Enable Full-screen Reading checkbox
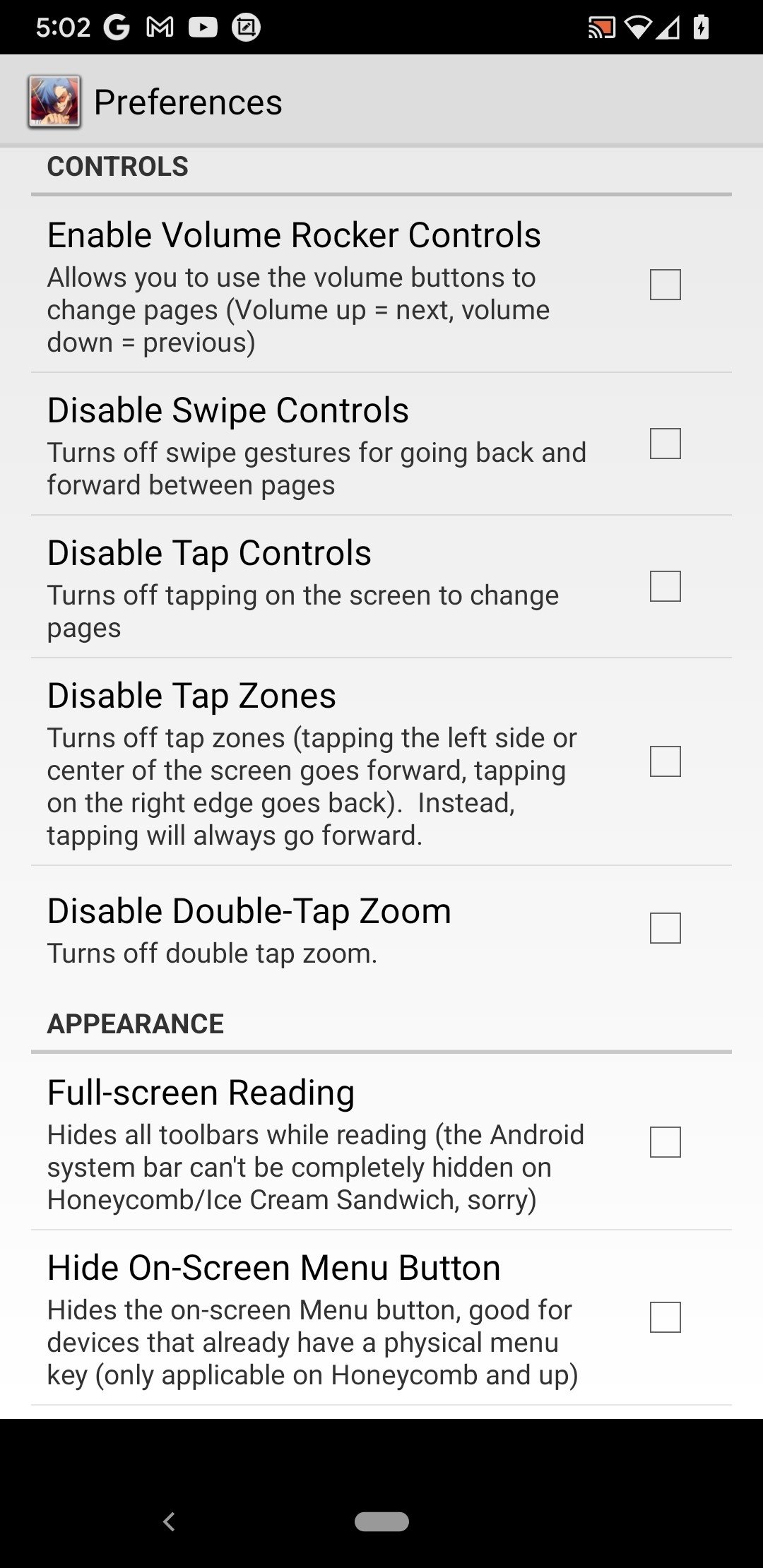763x1568 pixels. pyautogui.click(x=665, y=1142)
